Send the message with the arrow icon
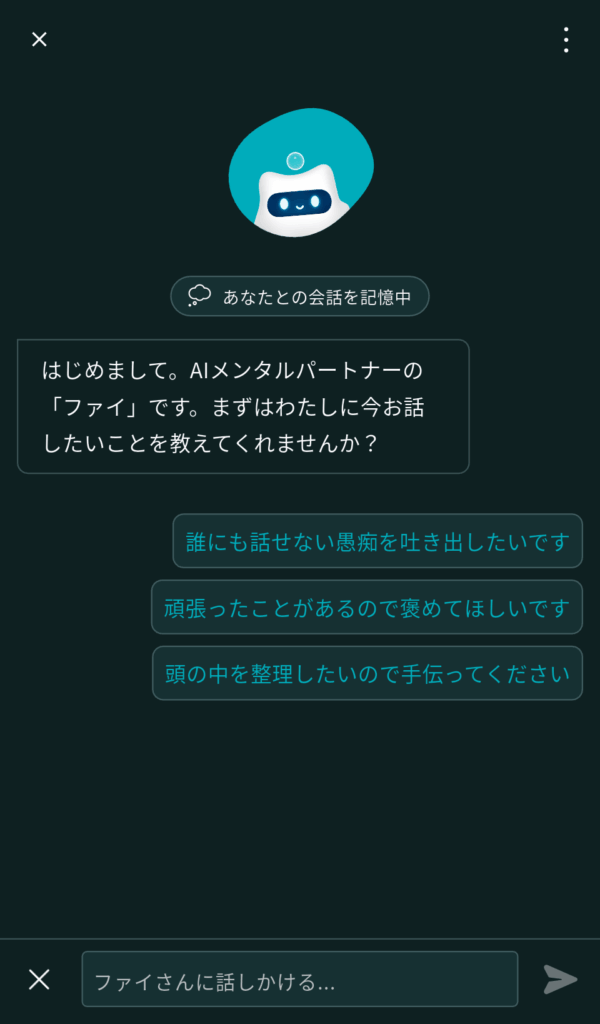Image resolution: width=600 pixels, height=1024 pixels. 561,979
